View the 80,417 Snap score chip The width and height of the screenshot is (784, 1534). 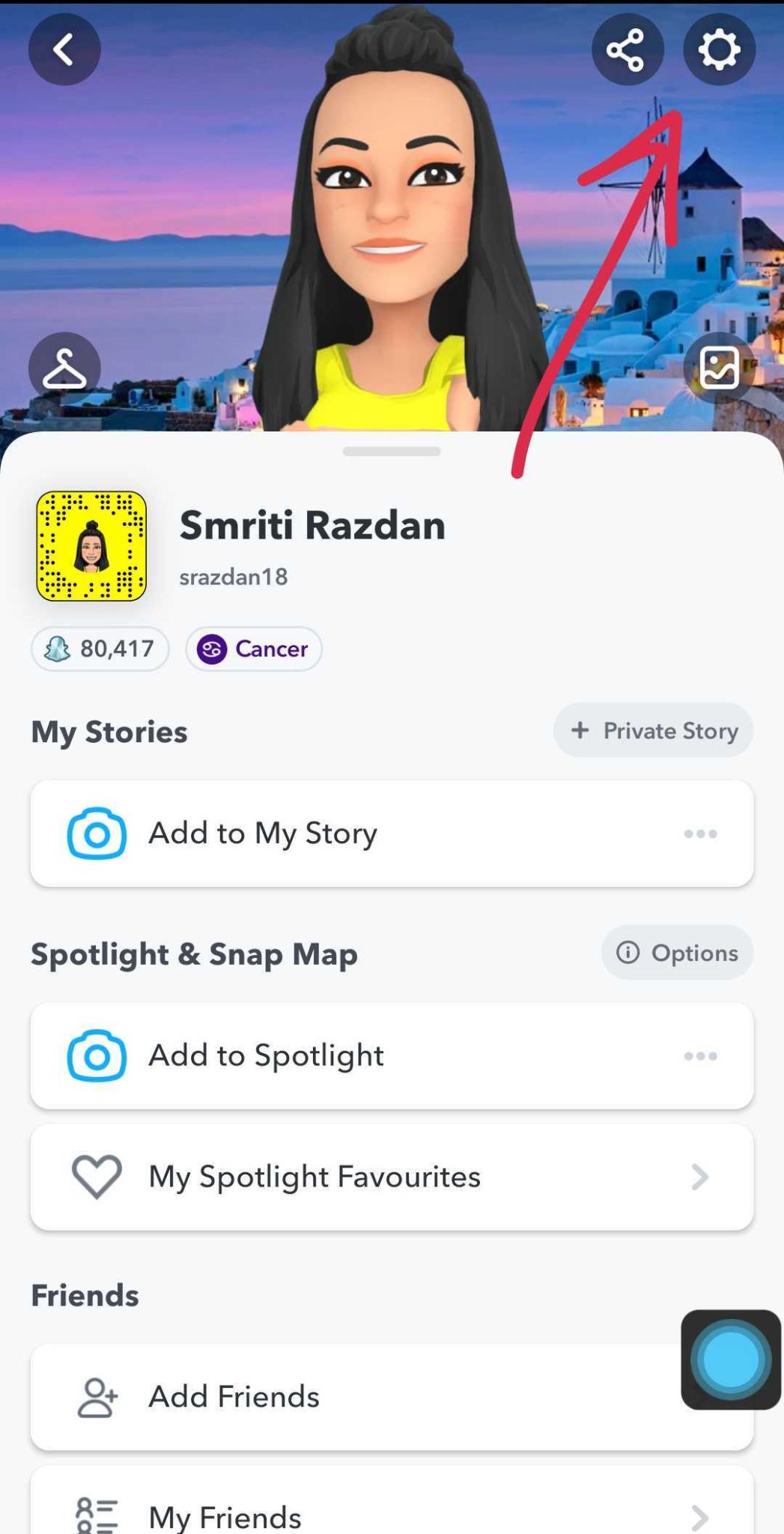click(100, 649)
